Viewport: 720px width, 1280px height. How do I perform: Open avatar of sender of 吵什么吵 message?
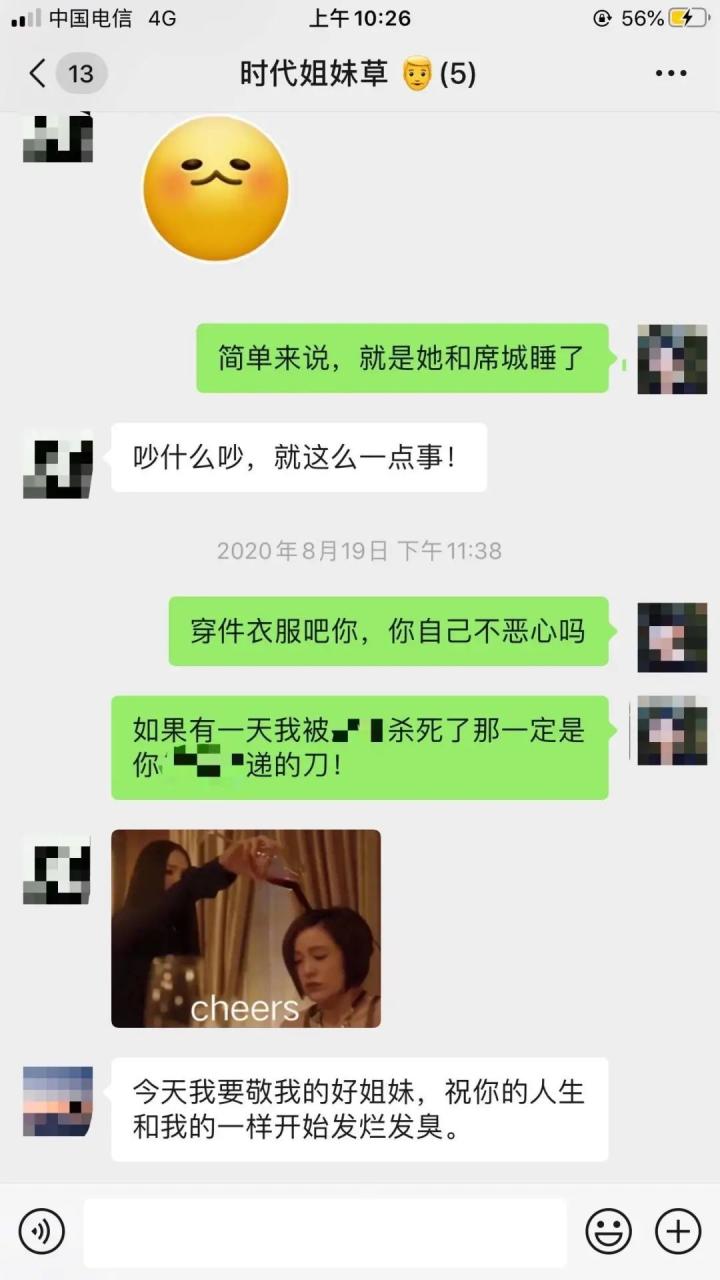point(58,464)
